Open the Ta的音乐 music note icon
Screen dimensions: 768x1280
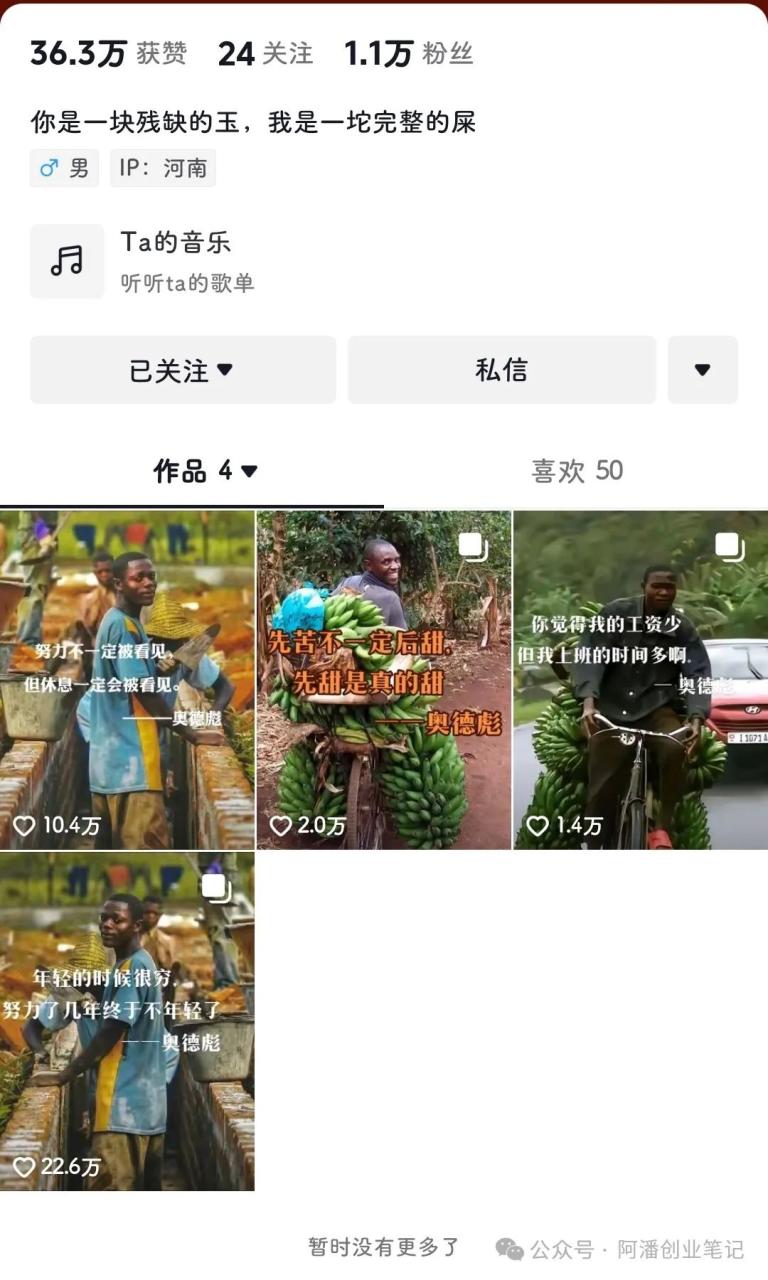[66, 260]
